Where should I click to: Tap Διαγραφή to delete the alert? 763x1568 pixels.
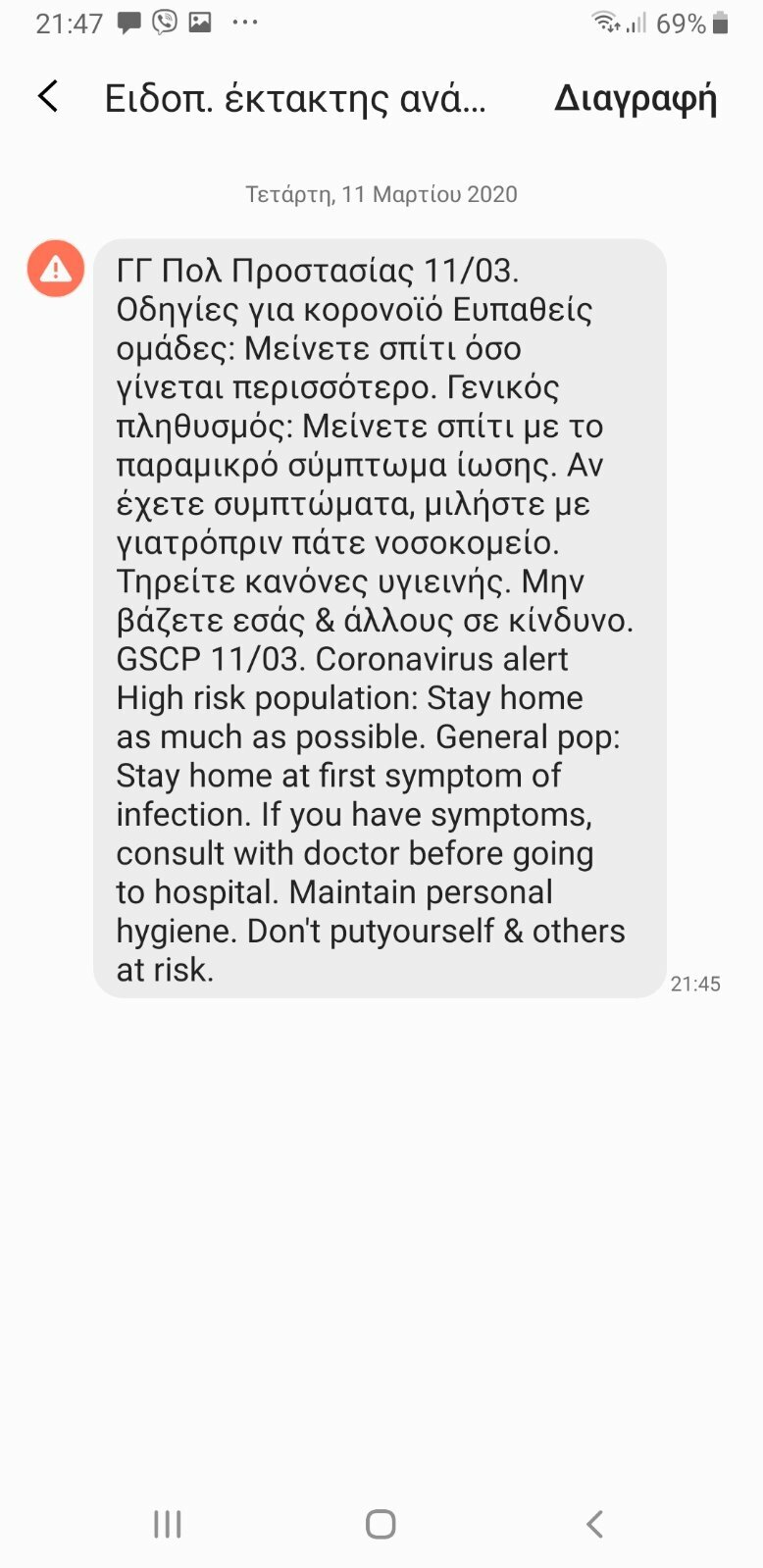[x=636, y=98]
